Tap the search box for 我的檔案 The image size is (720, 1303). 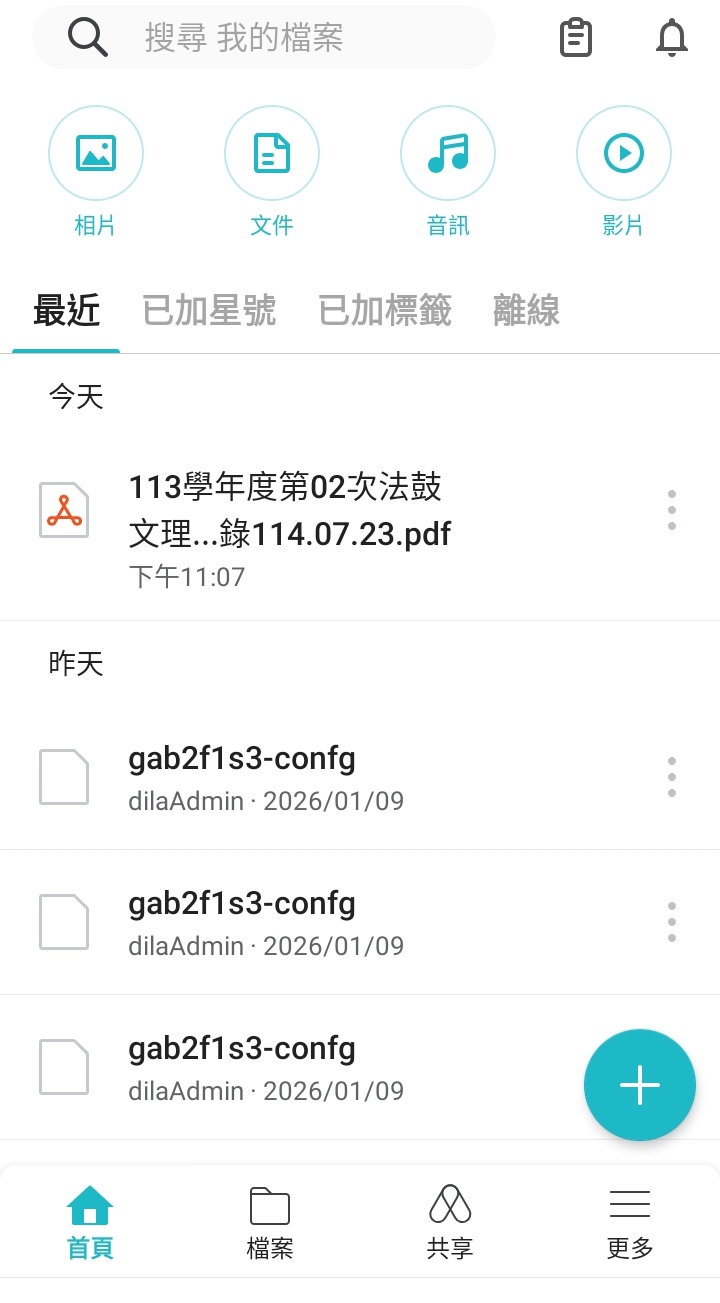click(x=264, y=38)
